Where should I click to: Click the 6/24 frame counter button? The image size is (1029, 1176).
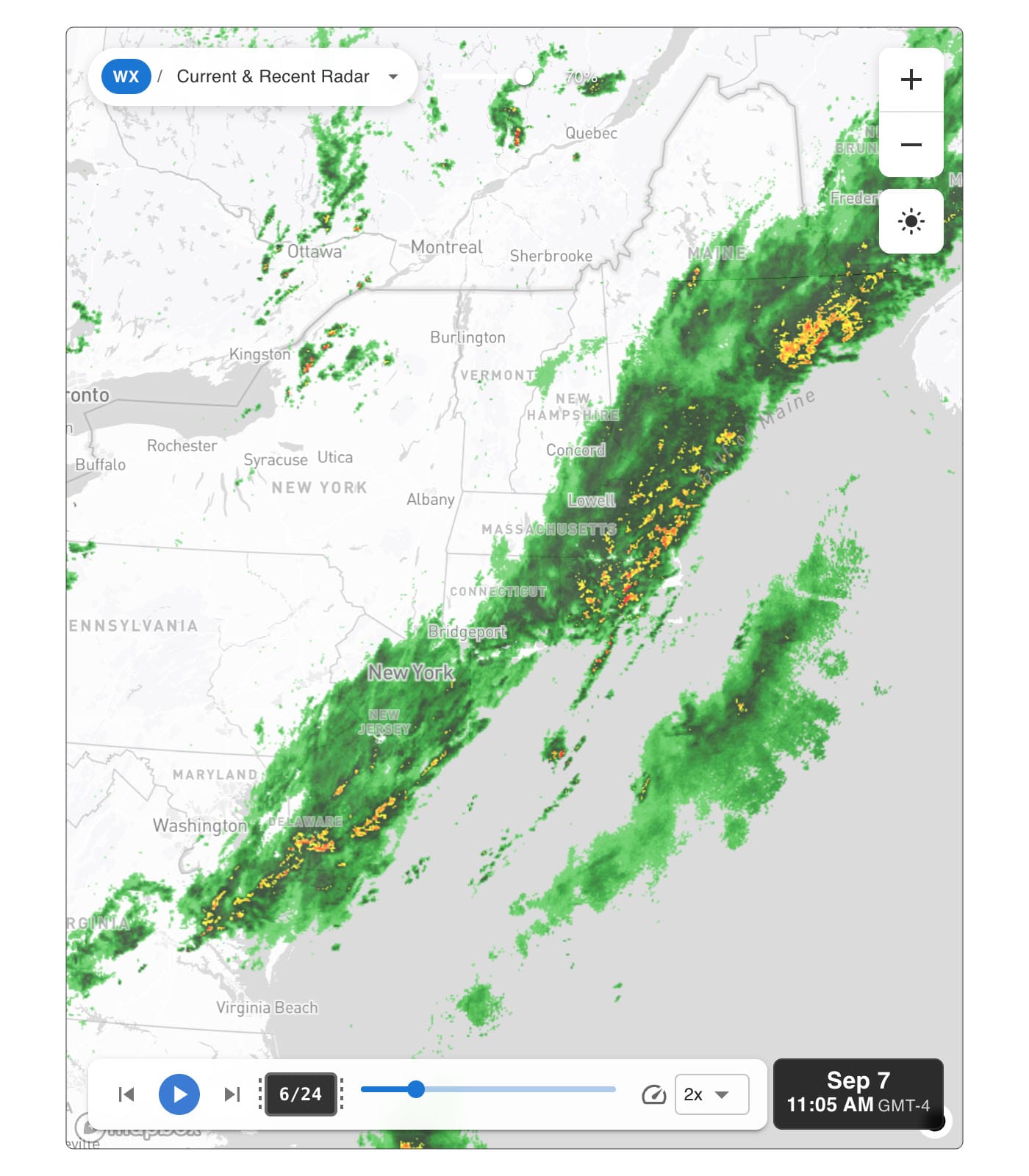tap(300, 1094)
